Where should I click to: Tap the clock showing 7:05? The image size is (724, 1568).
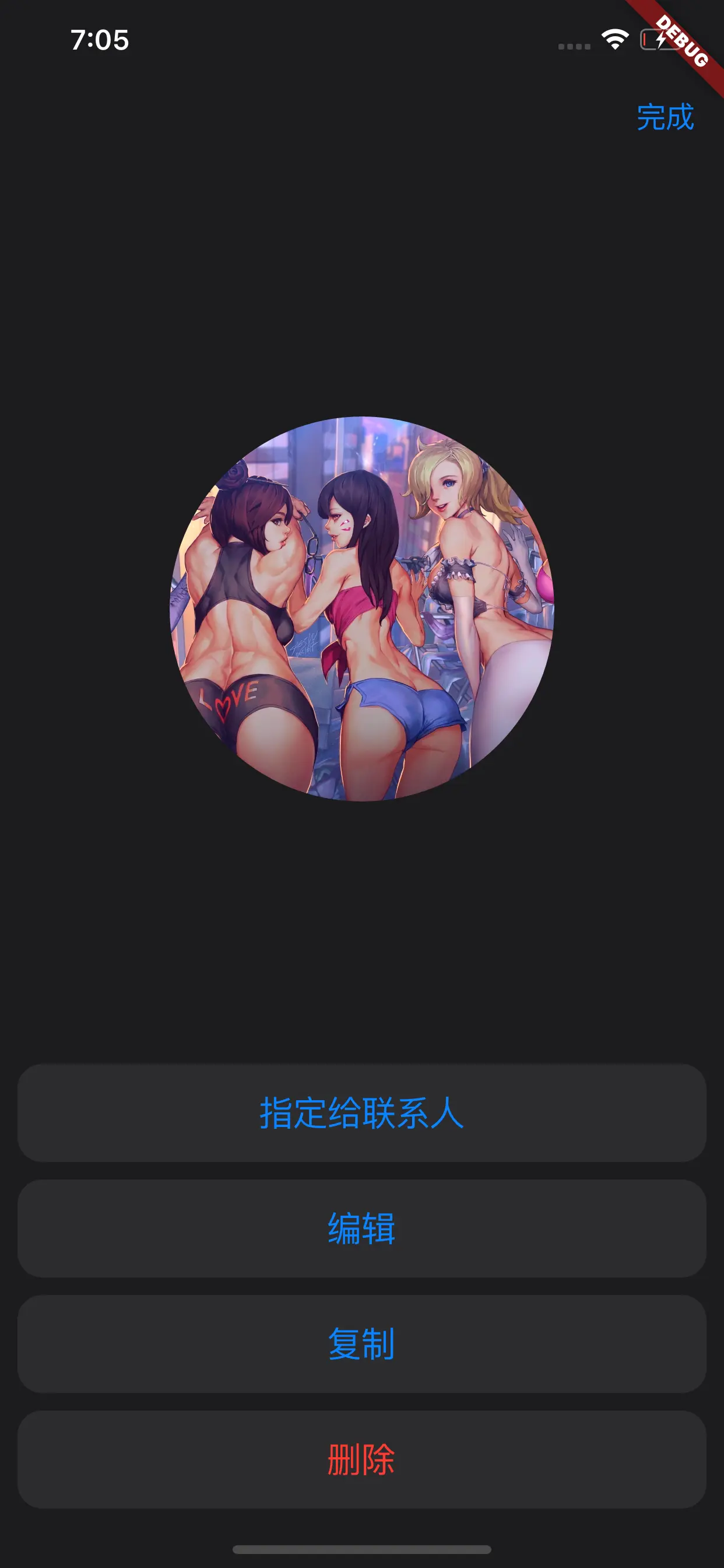(99, 40)
